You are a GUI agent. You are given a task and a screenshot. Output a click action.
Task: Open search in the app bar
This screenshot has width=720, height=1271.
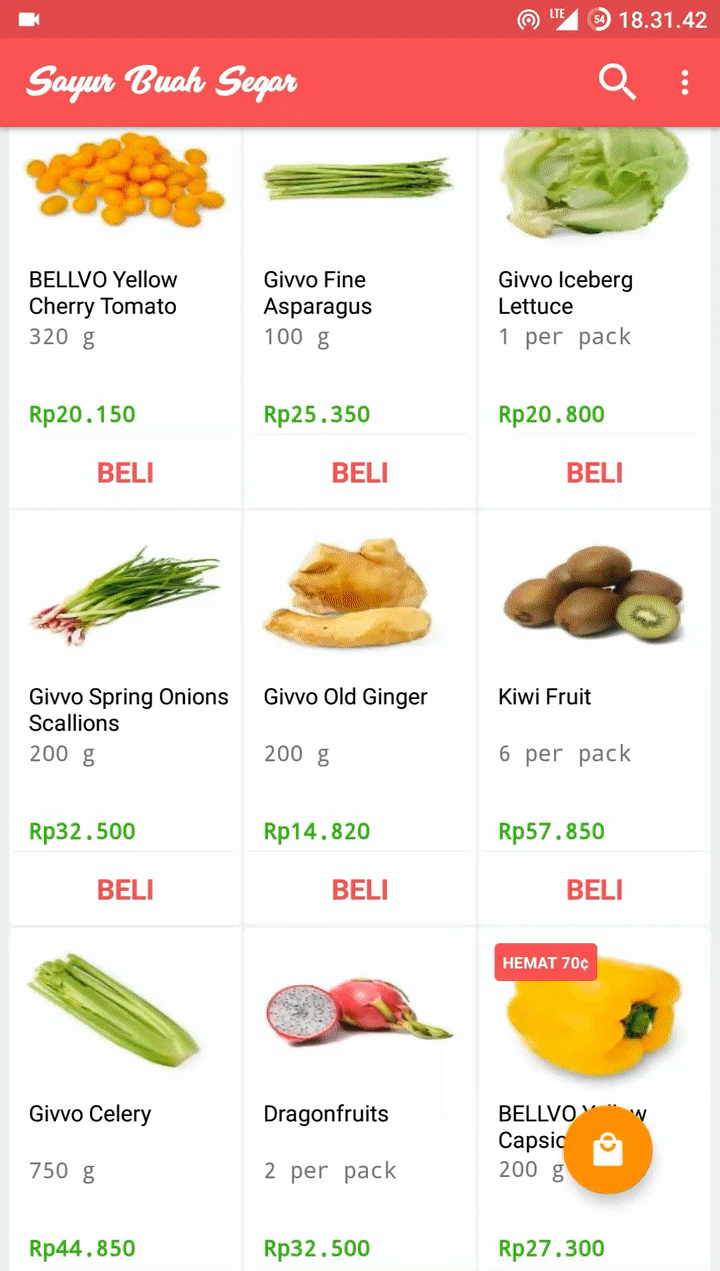pos(617,82)
